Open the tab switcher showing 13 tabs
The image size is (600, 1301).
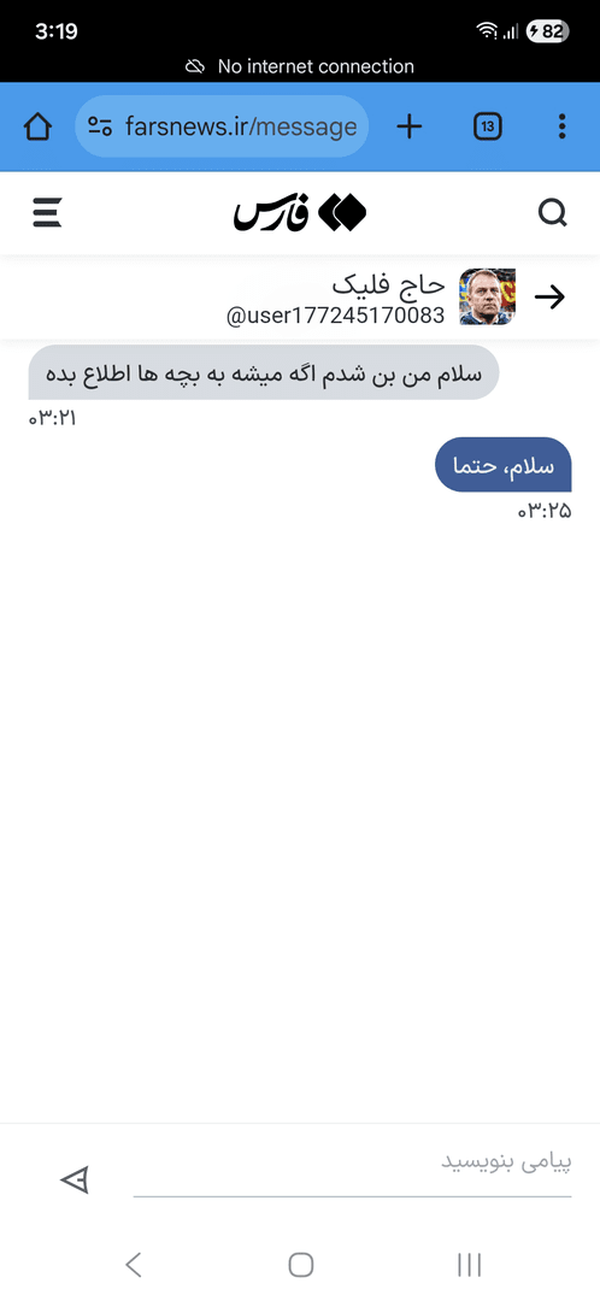coord(487,127)
